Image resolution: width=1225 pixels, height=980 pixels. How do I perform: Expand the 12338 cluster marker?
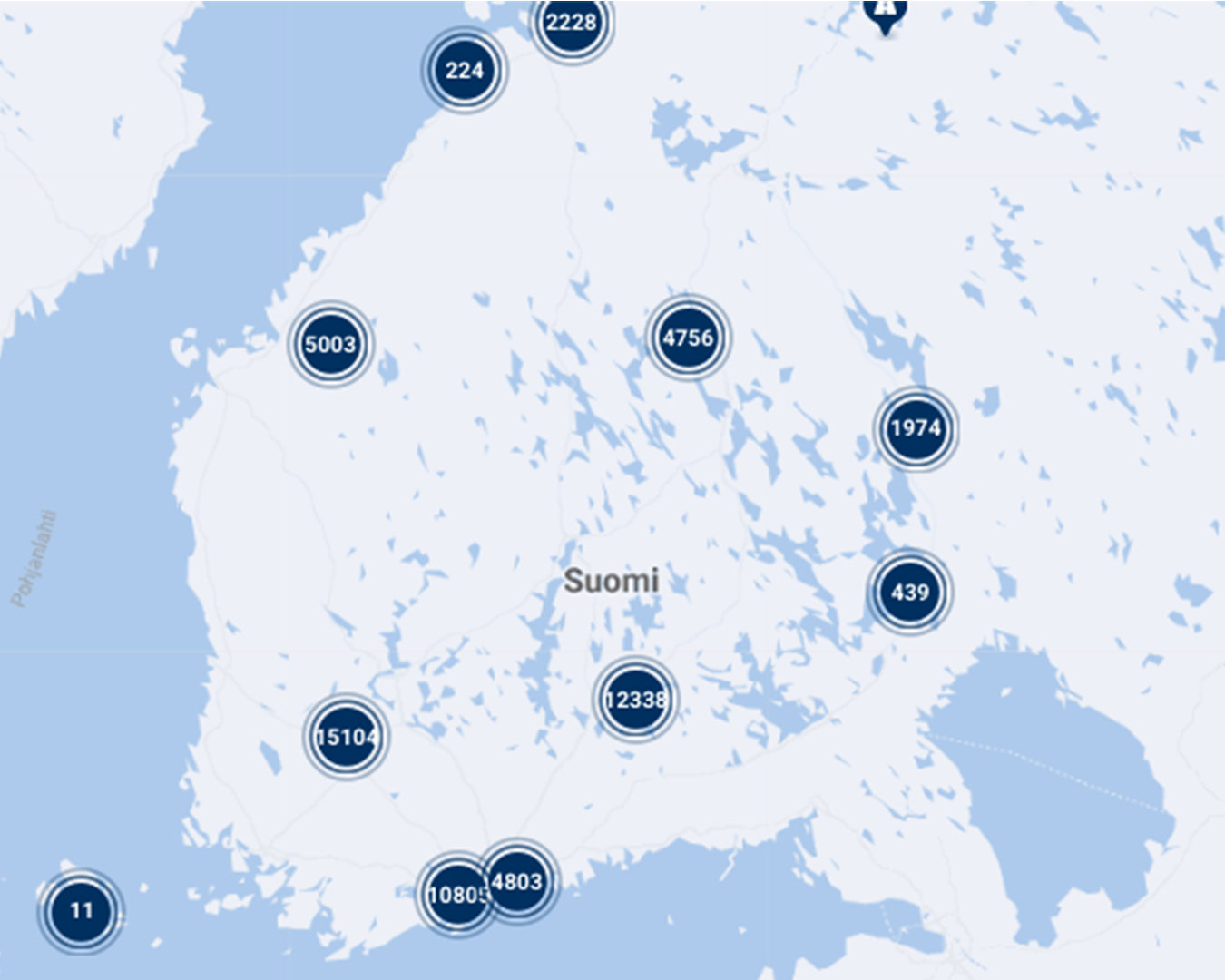[636, 700]
